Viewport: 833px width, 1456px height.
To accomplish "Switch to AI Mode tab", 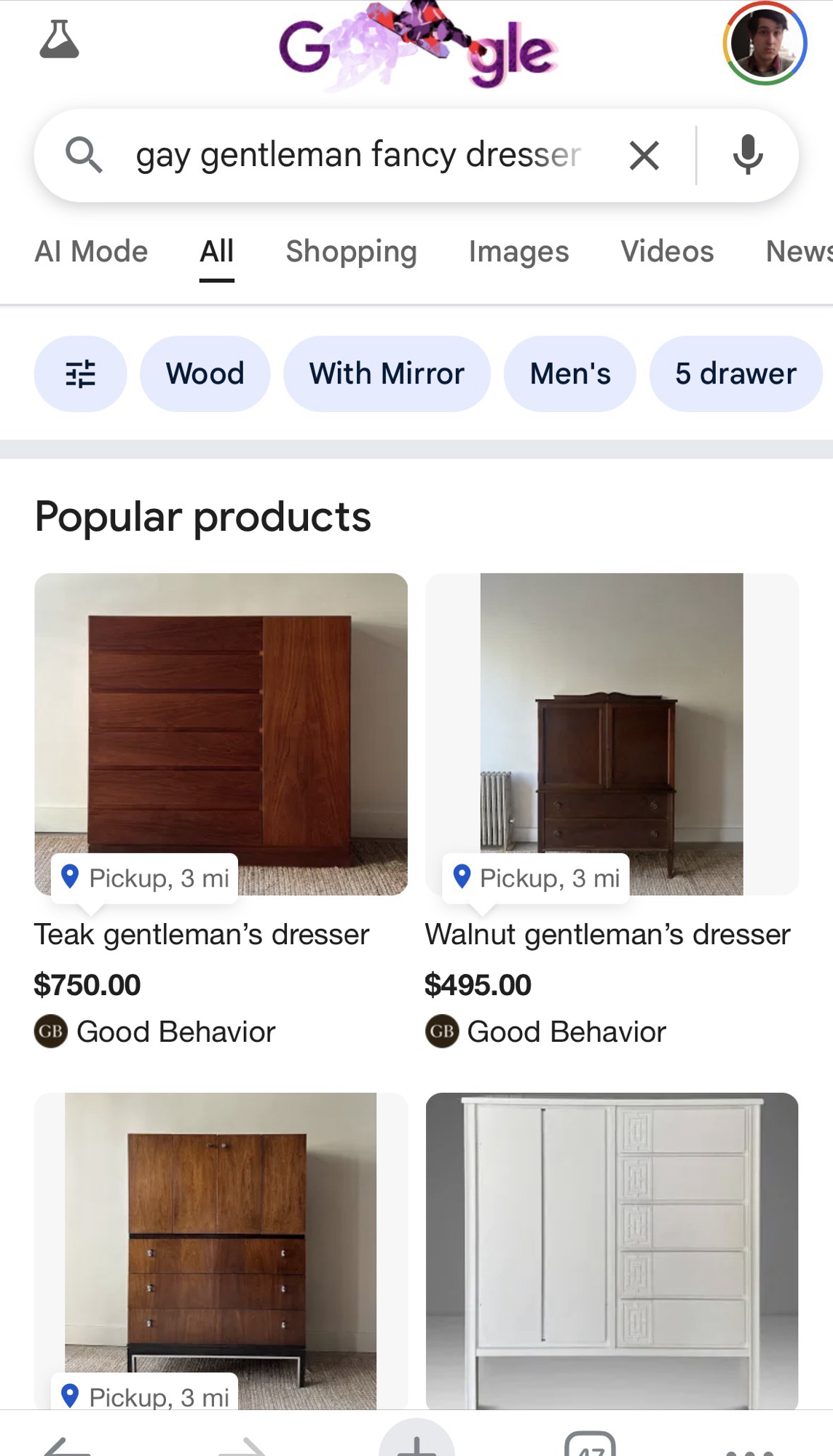I will coord(91,252).
